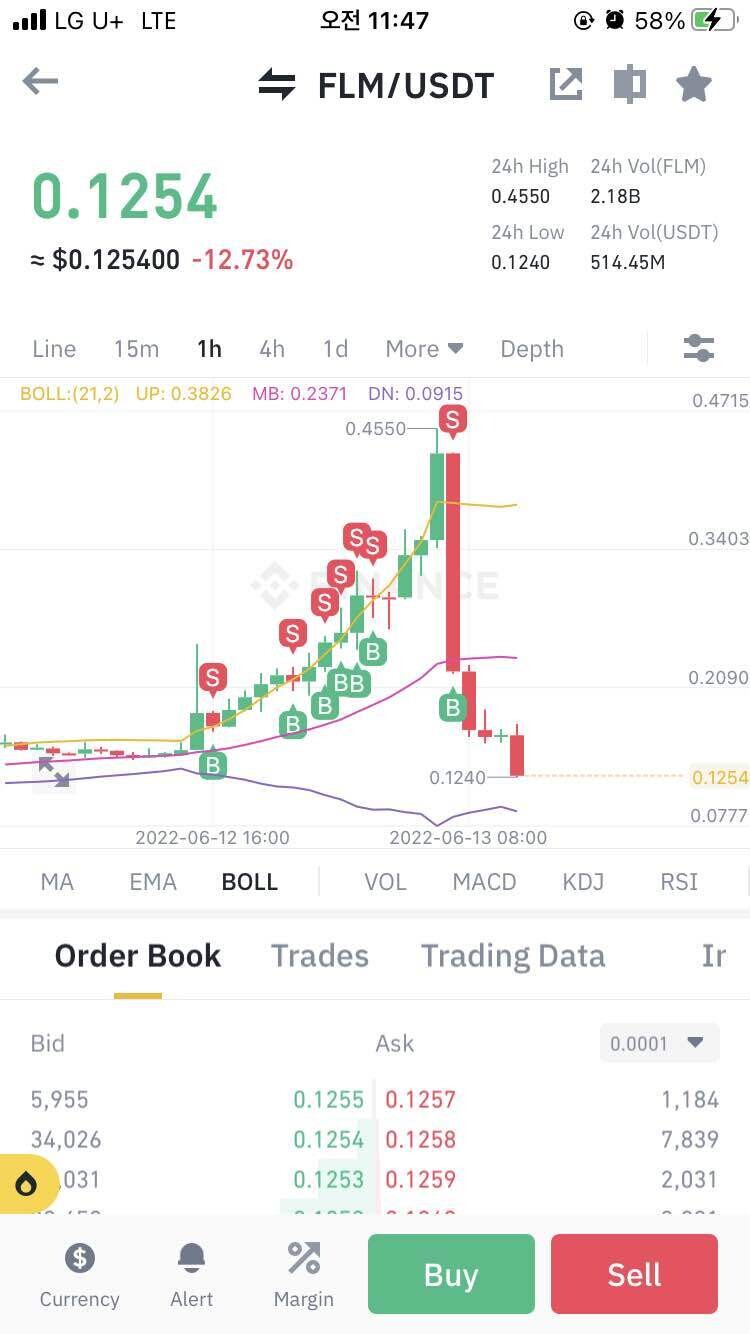This screenshot has width=750, height=1334.
Task: Show the Depth chart
Action: [532, 349]
